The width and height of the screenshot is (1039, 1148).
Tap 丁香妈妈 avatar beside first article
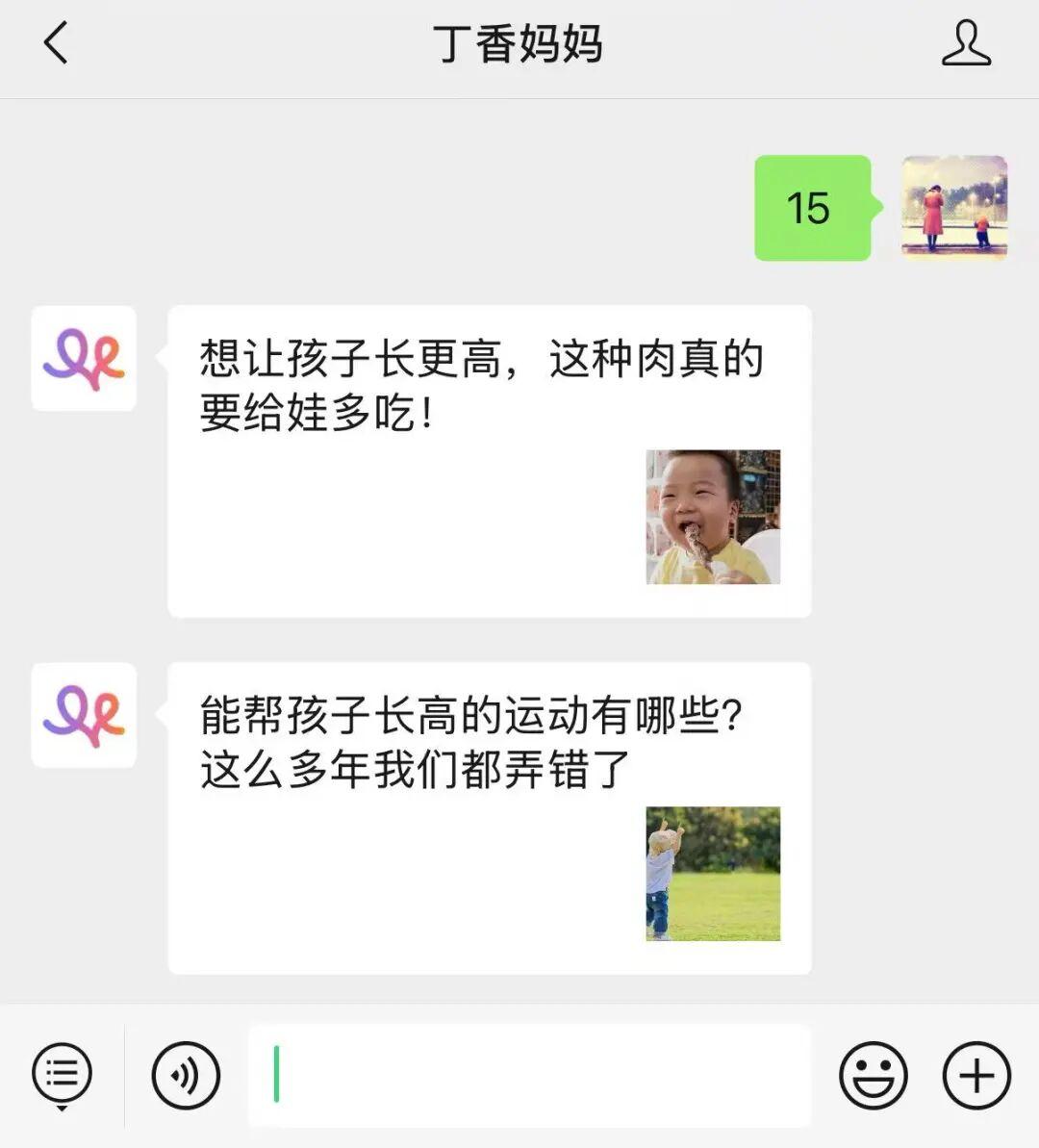coord(84,359)
